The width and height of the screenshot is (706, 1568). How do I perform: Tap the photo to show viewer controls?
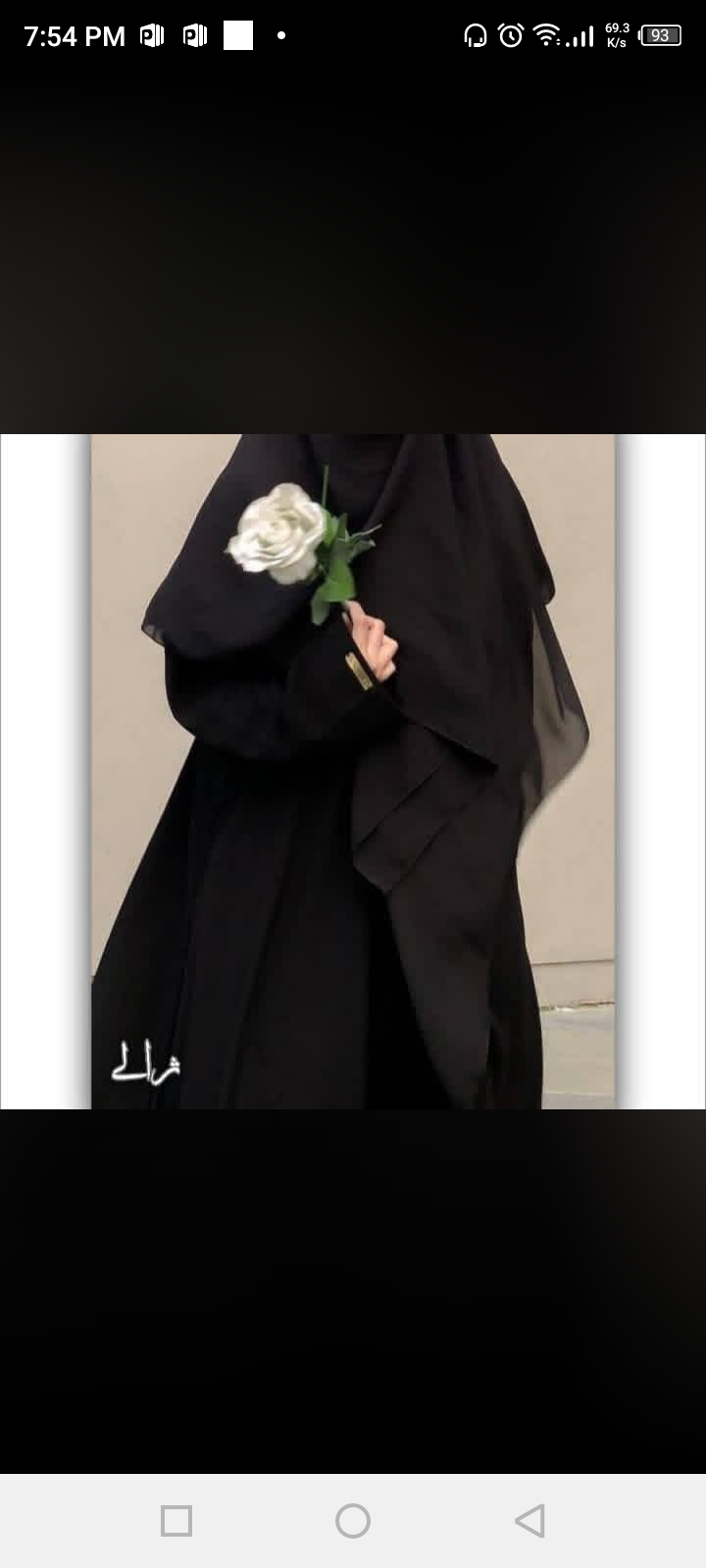click(353, 771)
